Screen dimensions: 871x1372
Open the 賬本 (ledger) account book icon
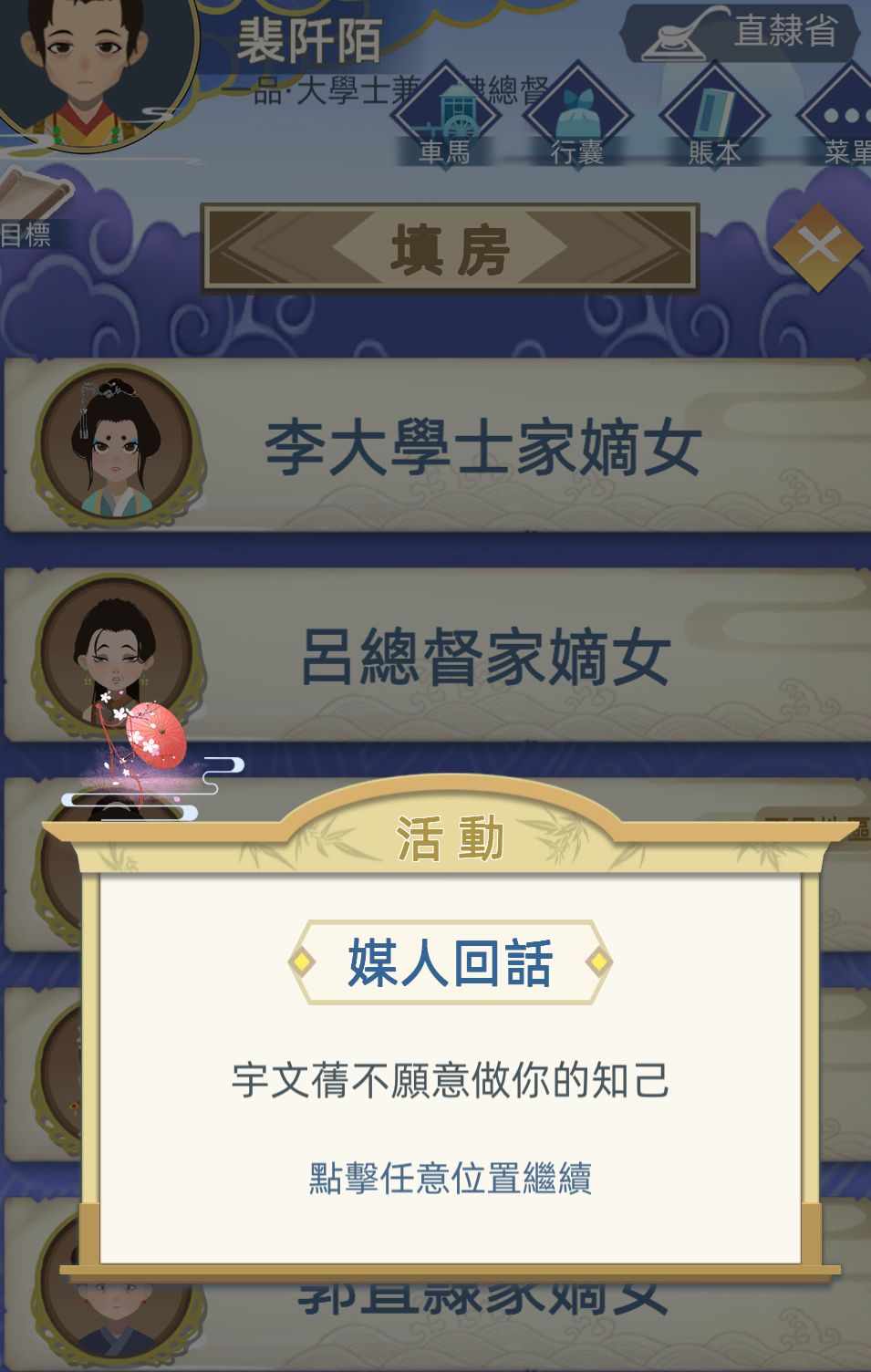(716, 113)
